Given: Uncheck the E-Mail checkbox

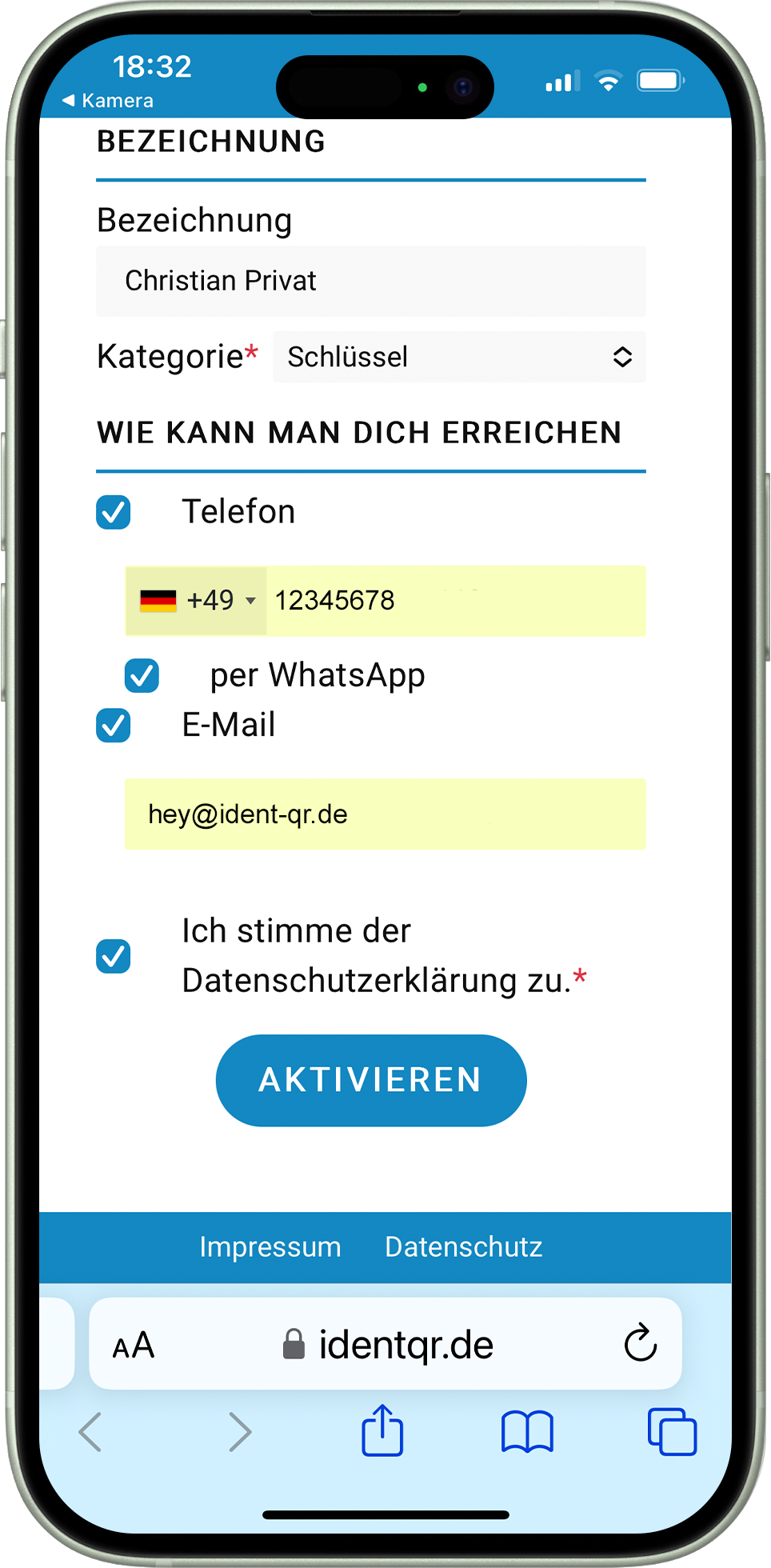Looking at the screenshot, I should [114, 726].
